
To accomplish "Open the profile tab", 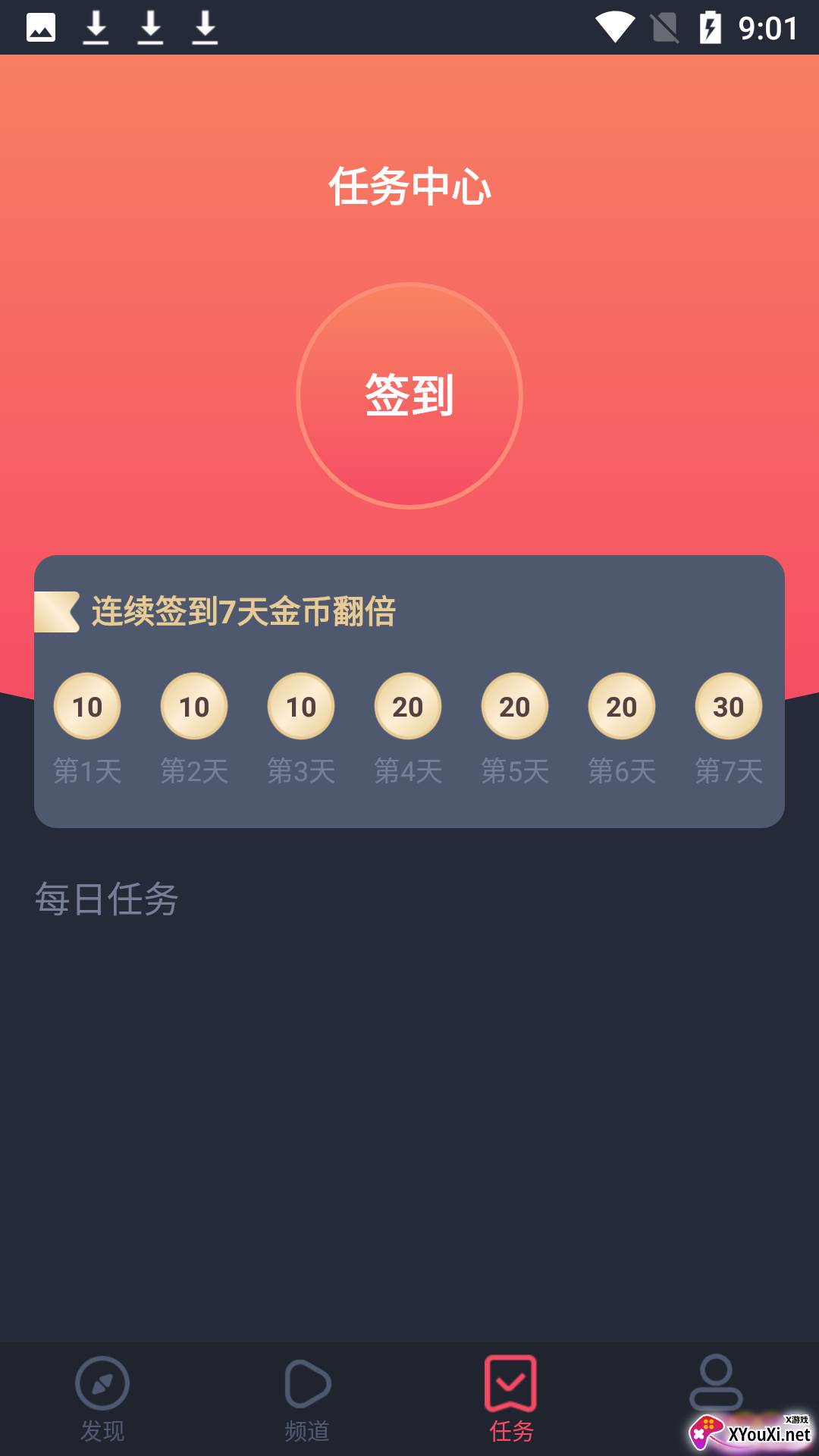I will 716,1388.
